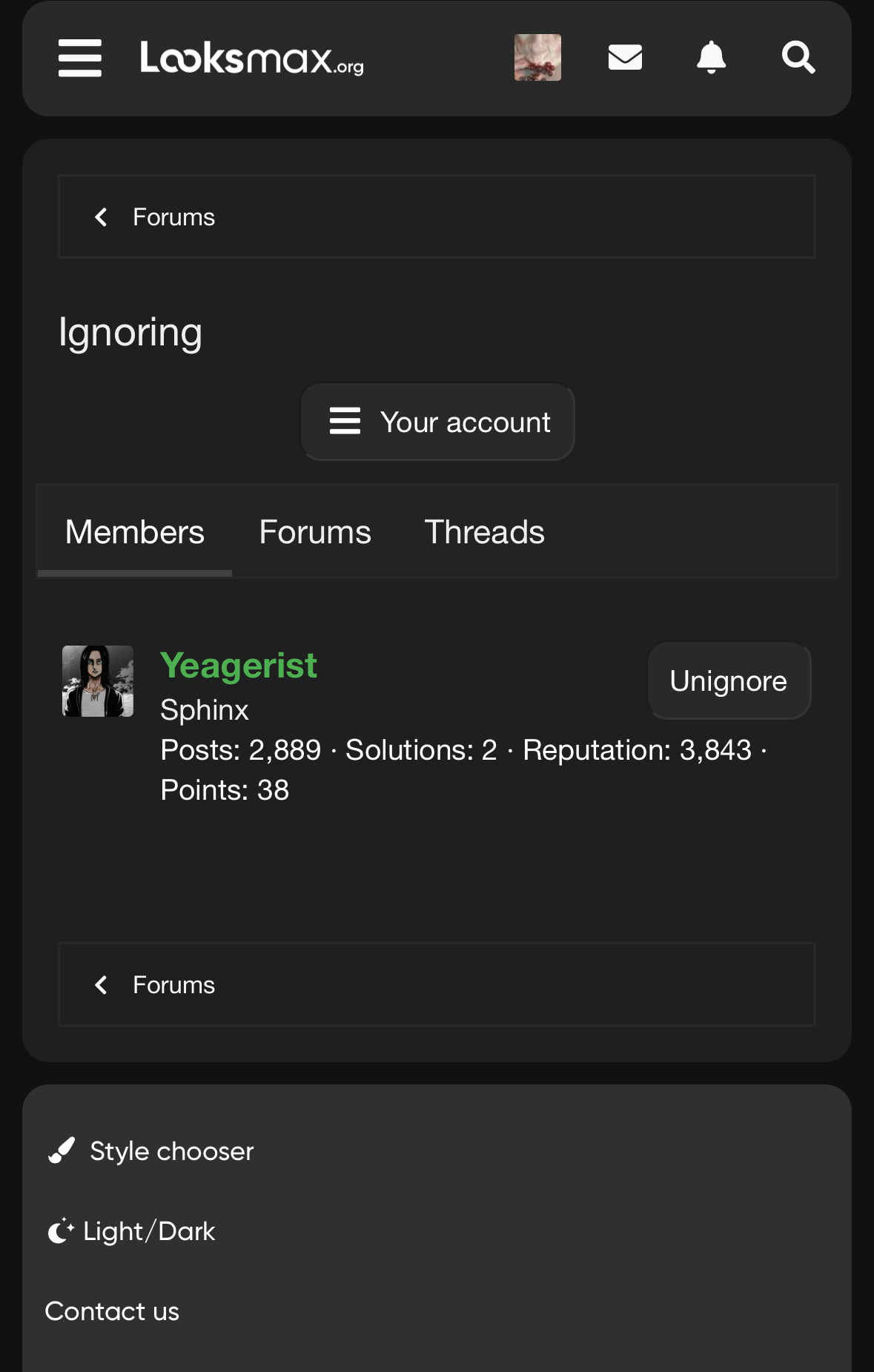View Yeagerist's avatar profile picture
The image size is (874, 1372).
click(98, 681)
